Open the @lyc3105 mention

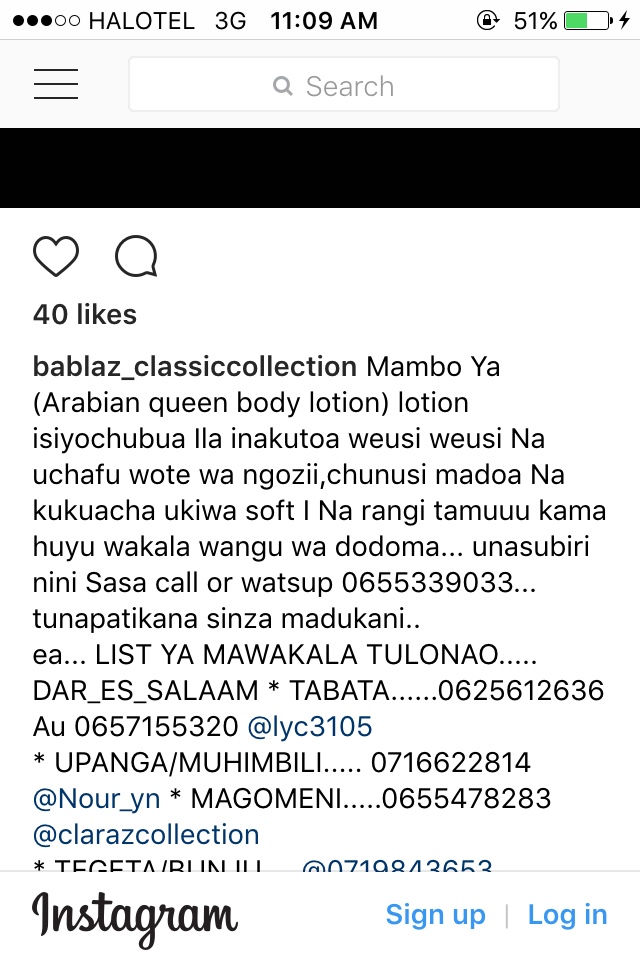[309, 726]
